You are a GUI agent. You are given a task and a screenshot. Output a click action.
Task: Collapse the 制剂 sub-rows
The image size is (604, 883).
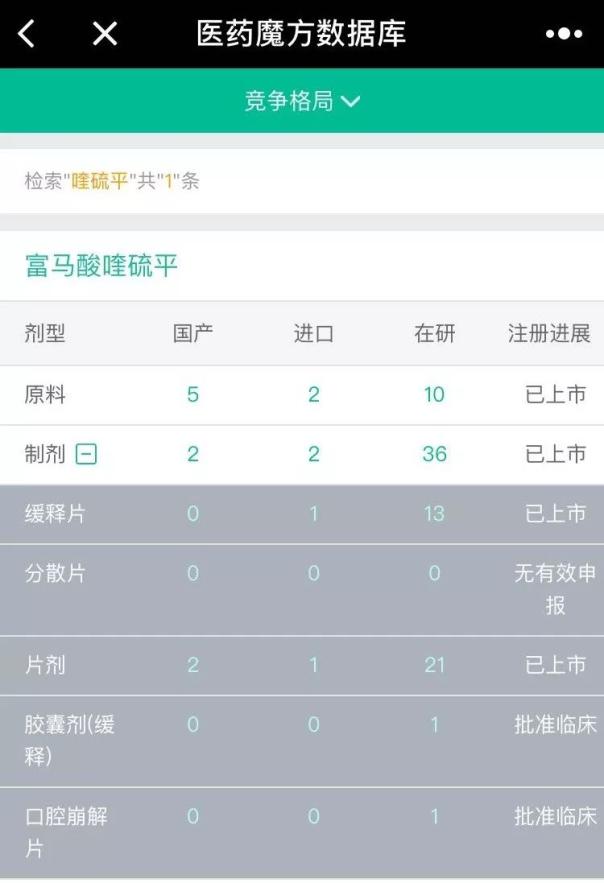point(87,455)
